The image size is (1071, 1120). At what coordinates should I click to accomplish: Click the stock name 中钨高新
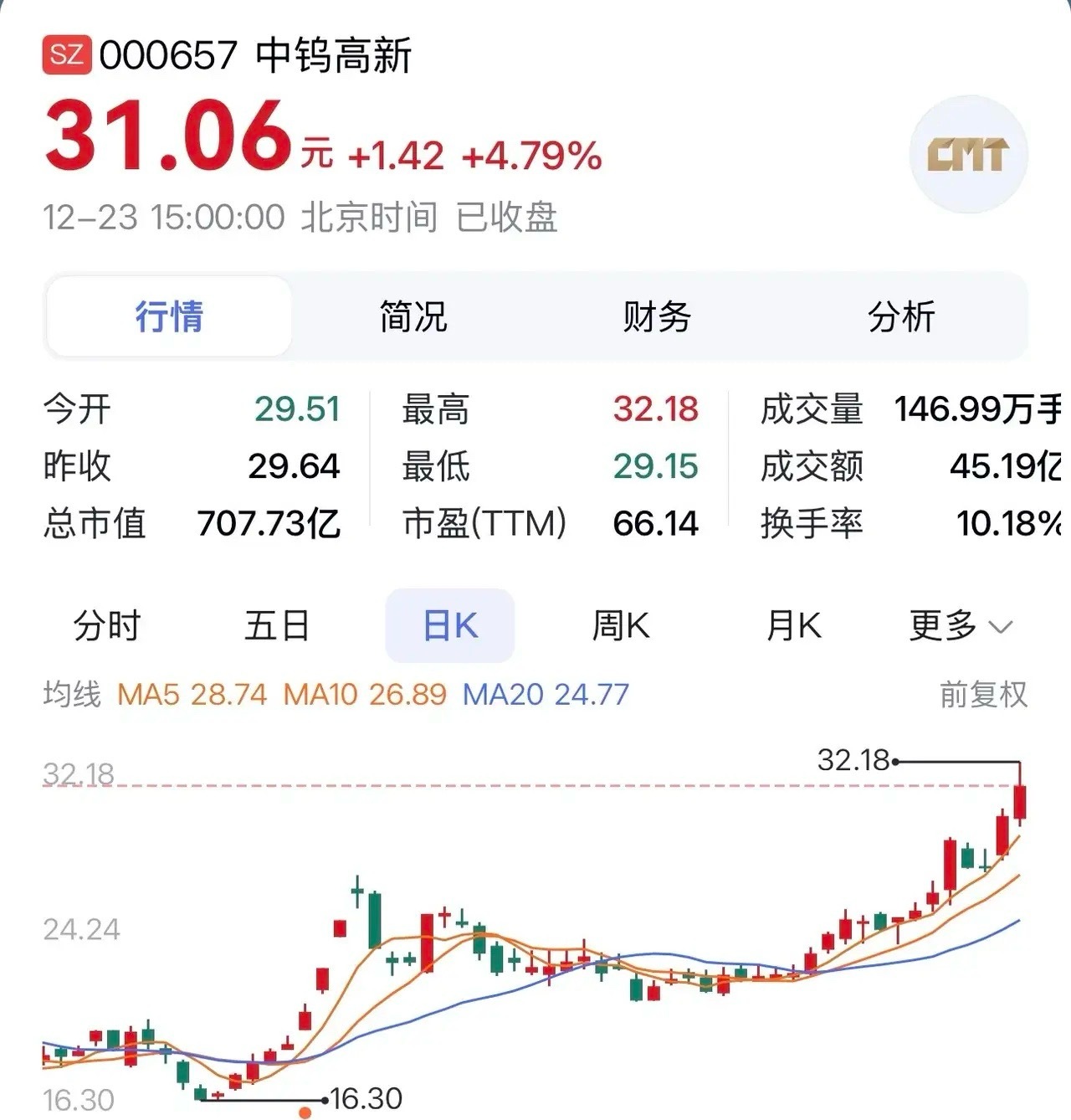pyautogui.click(x=333, y=54)
